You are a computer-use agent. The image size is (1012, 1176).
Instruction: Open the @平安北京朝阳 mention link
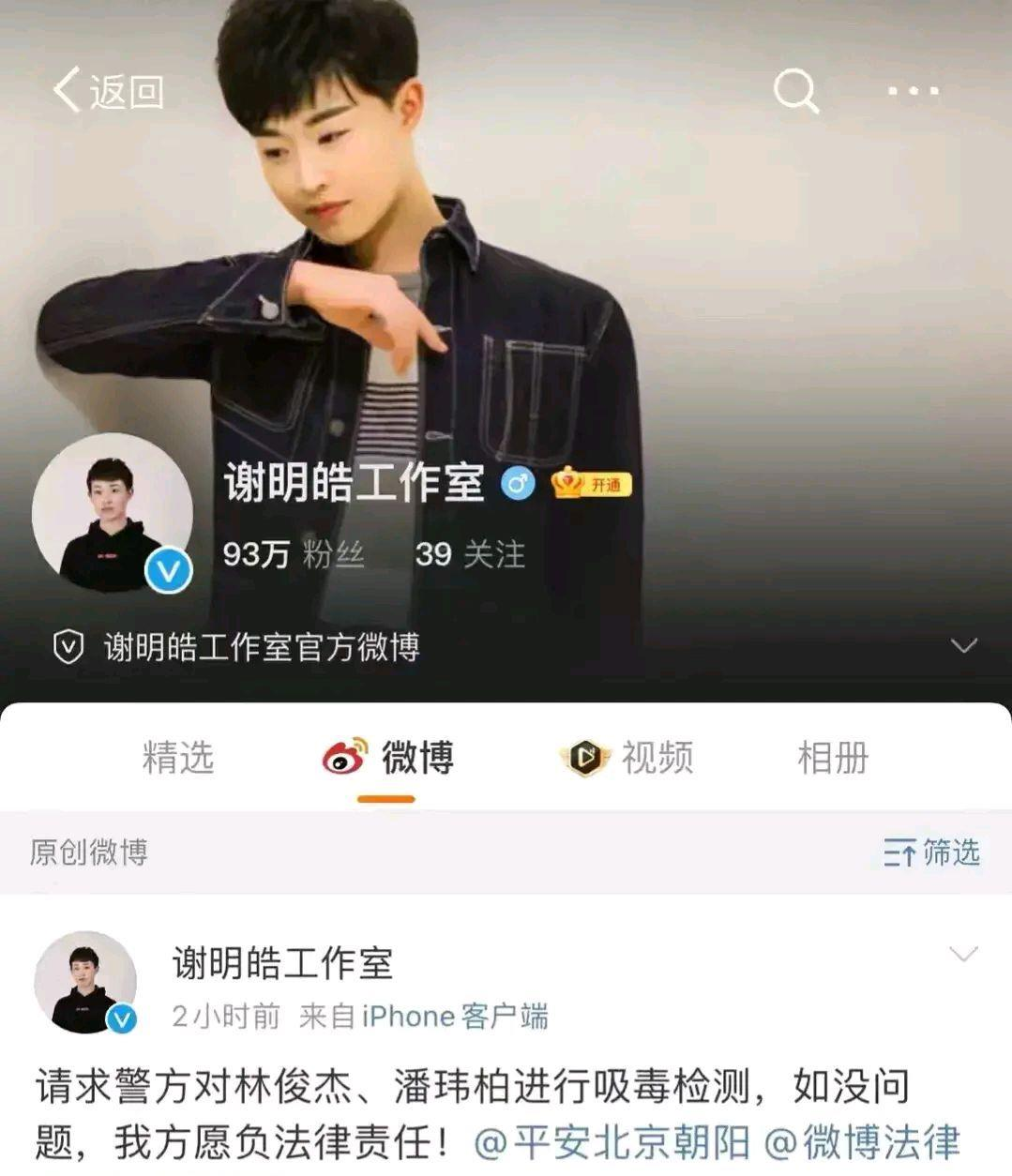point(612,1143)
